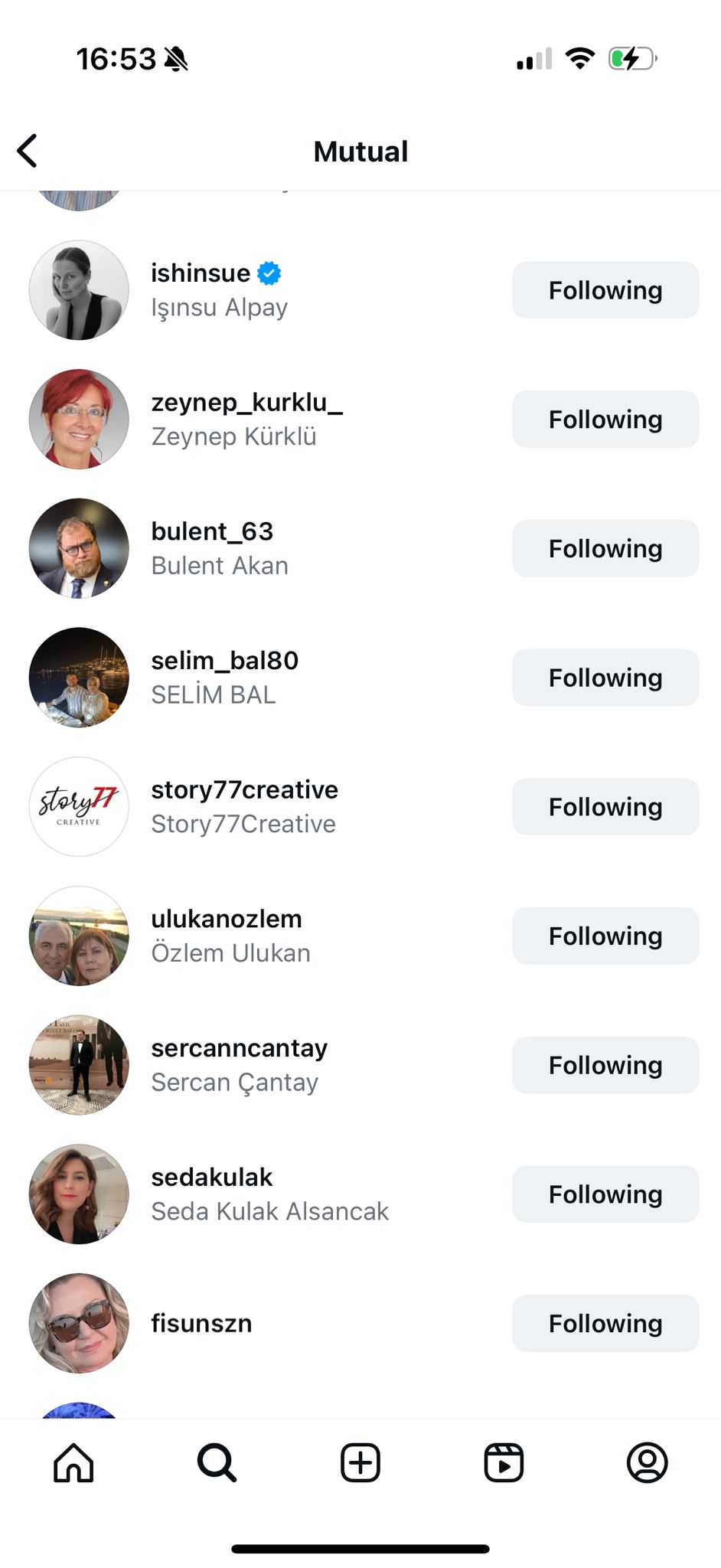
Task: Open the Search tab
Action: 217,1463
